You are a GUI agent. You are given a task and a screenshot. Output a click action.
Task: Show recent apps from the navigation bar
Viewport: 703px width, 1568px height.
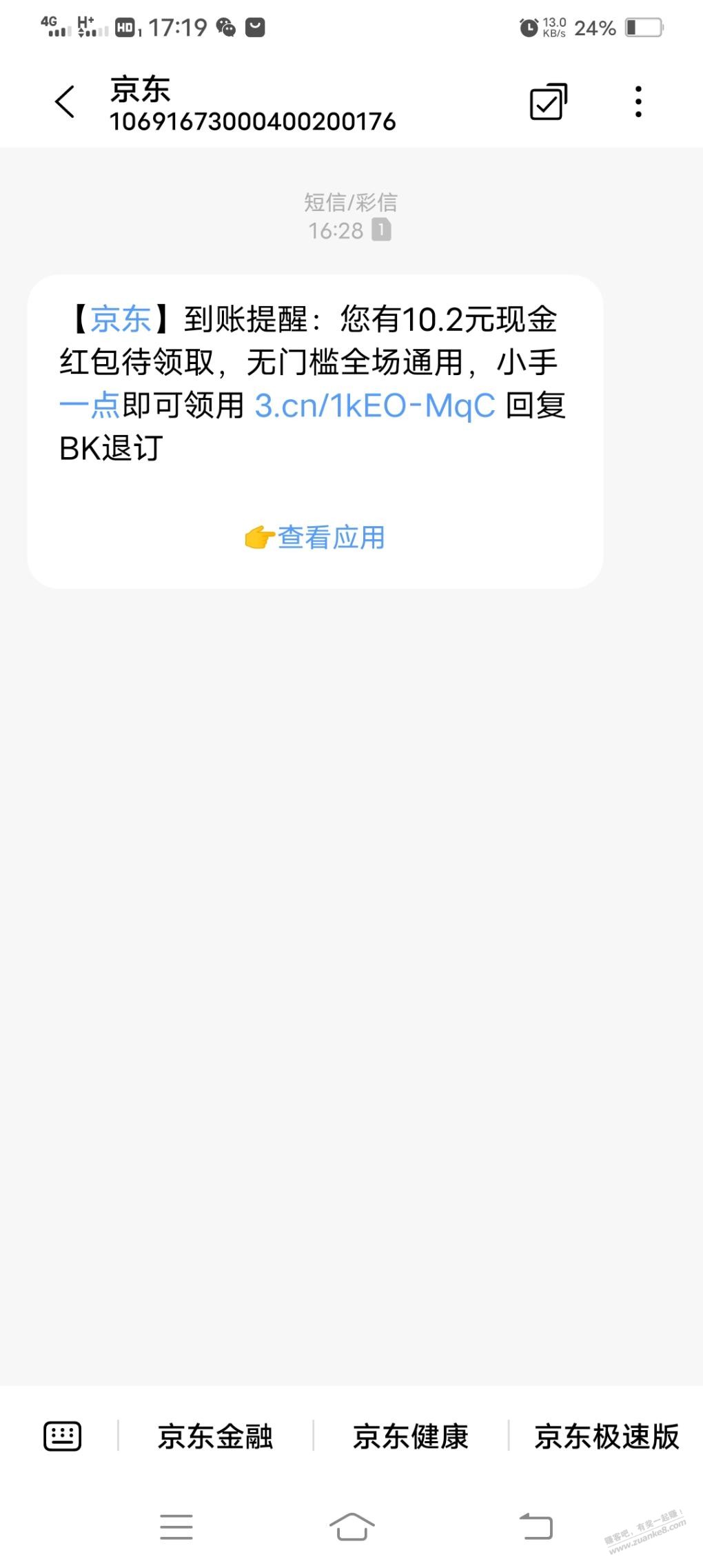click(x=176, y=1527)
